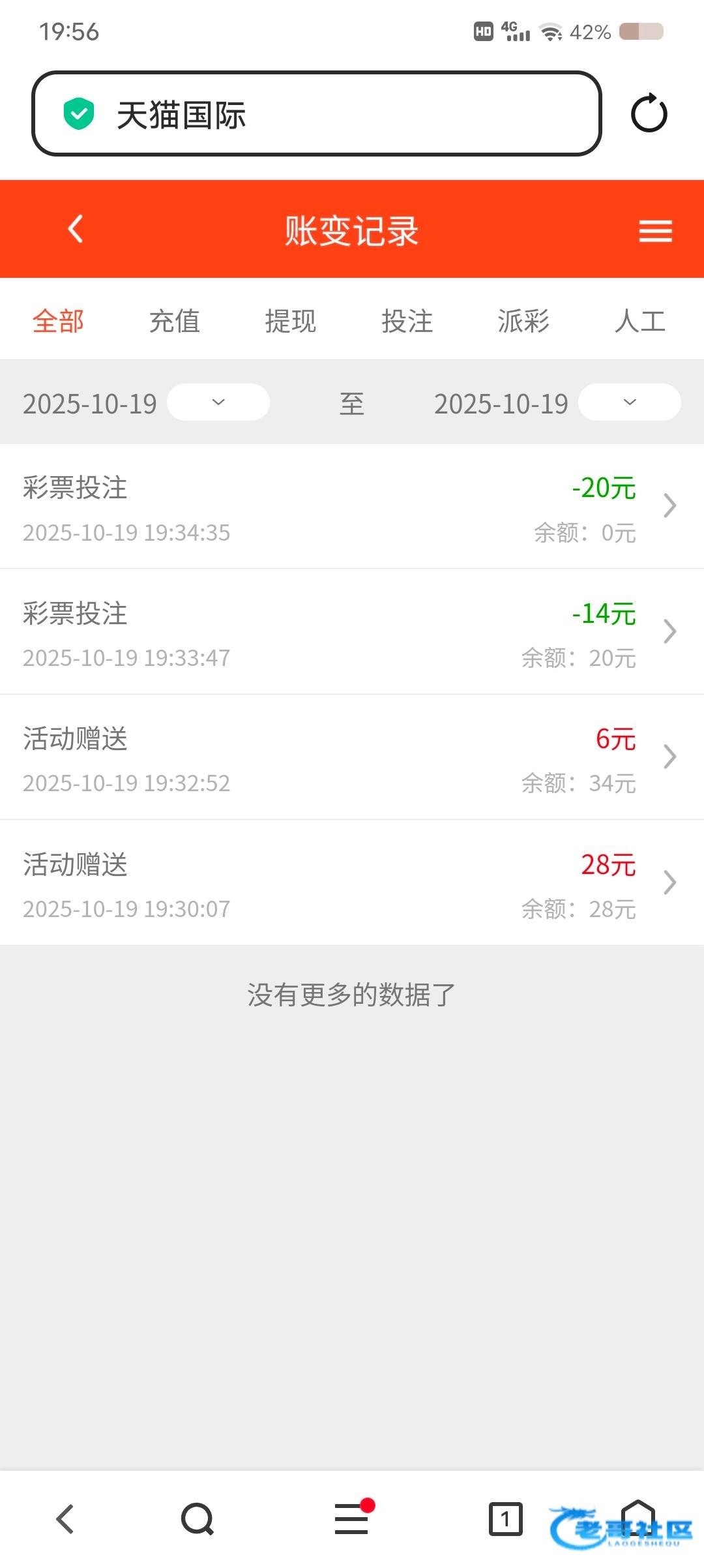Switch to the 投注 tab
Screen dimensions: 704x1568
pyautogui.click(x=407, y=321)
